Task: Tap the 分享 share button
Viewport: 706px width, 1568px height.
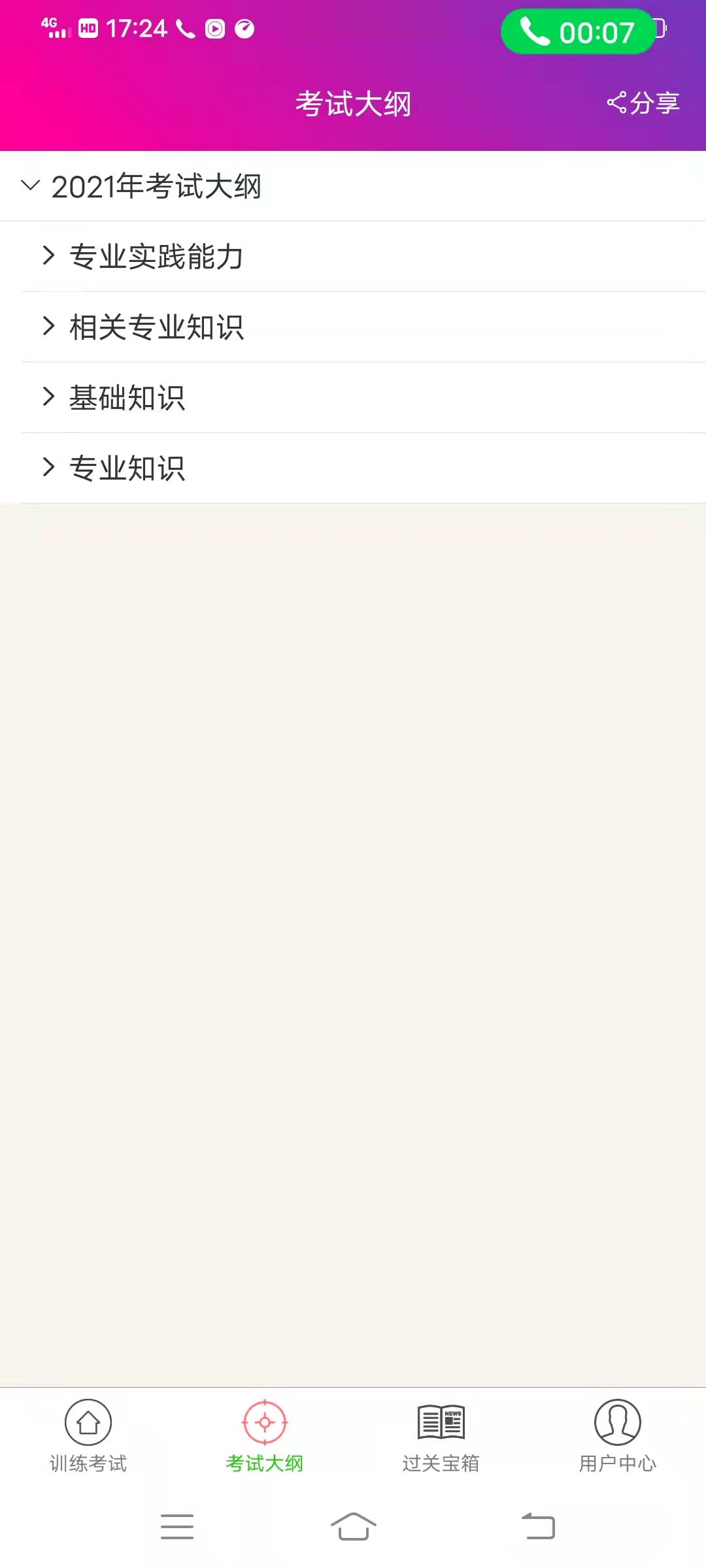Action: tap(643, 101)
